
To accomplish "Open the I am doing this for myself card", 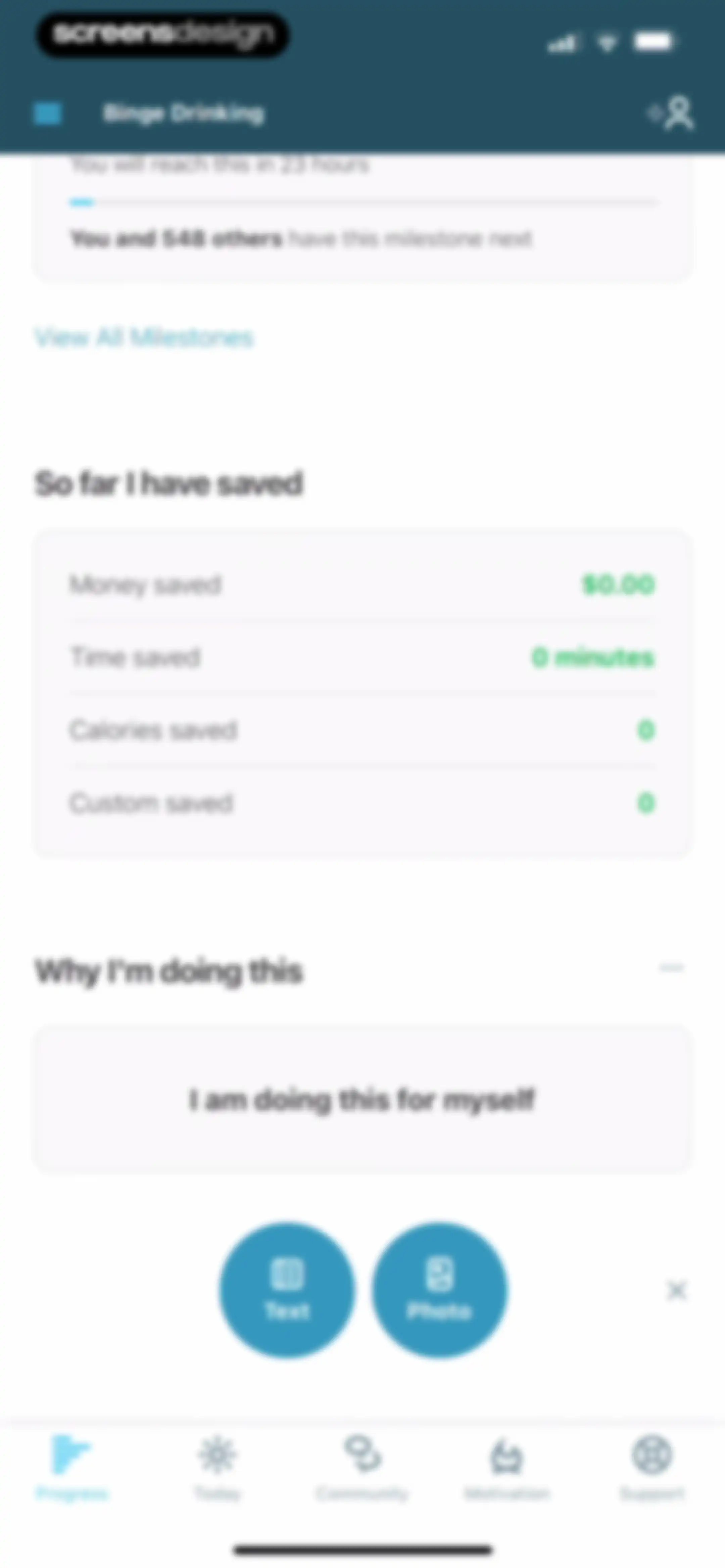I will [x=363, y=1100].
